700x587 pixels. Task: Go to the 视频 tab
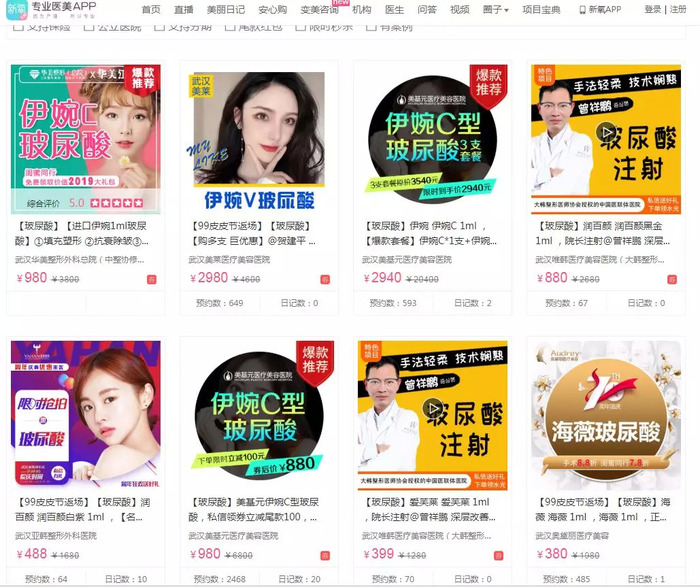(x=459, y=9)
